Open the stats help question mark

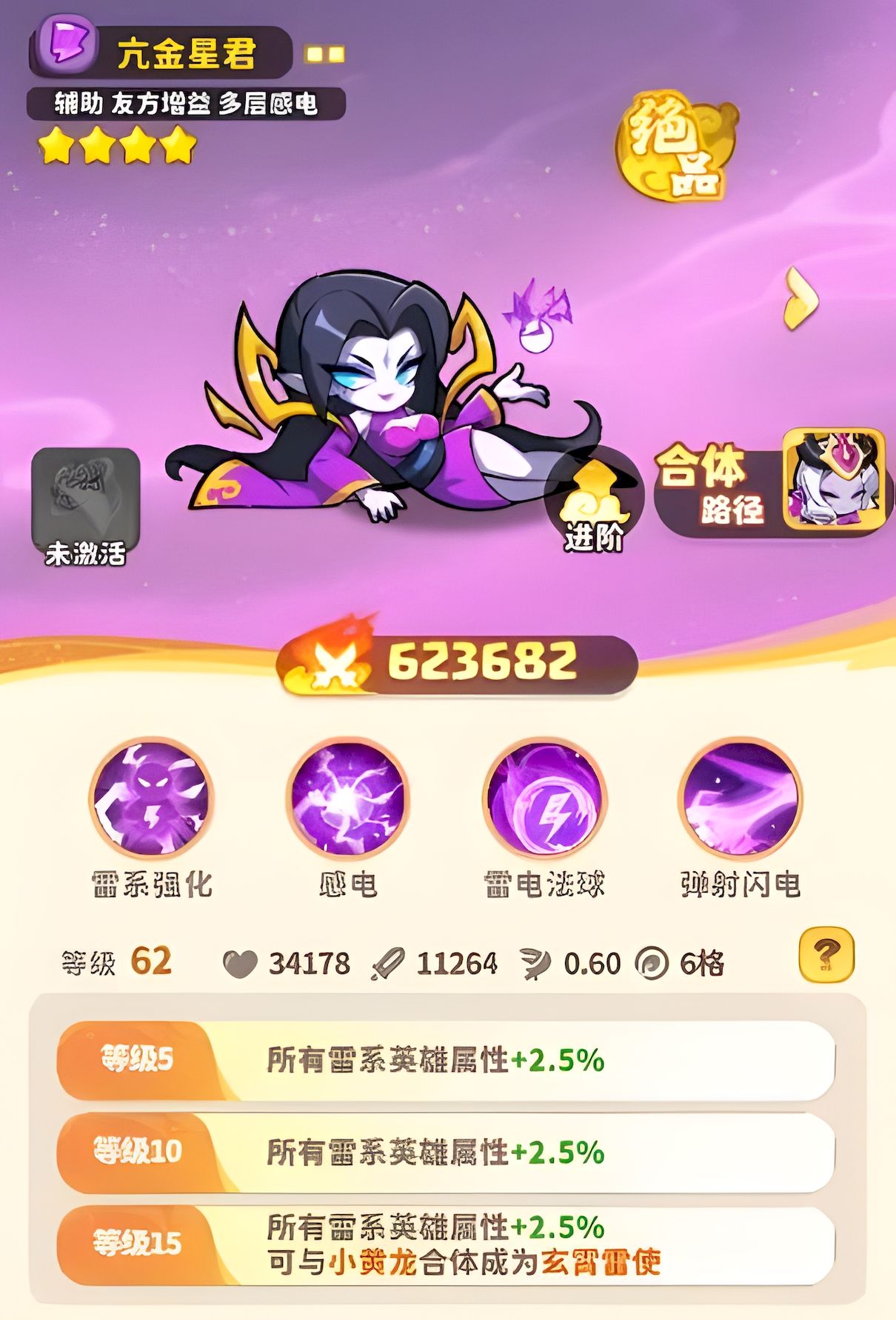tap(827, 956)
